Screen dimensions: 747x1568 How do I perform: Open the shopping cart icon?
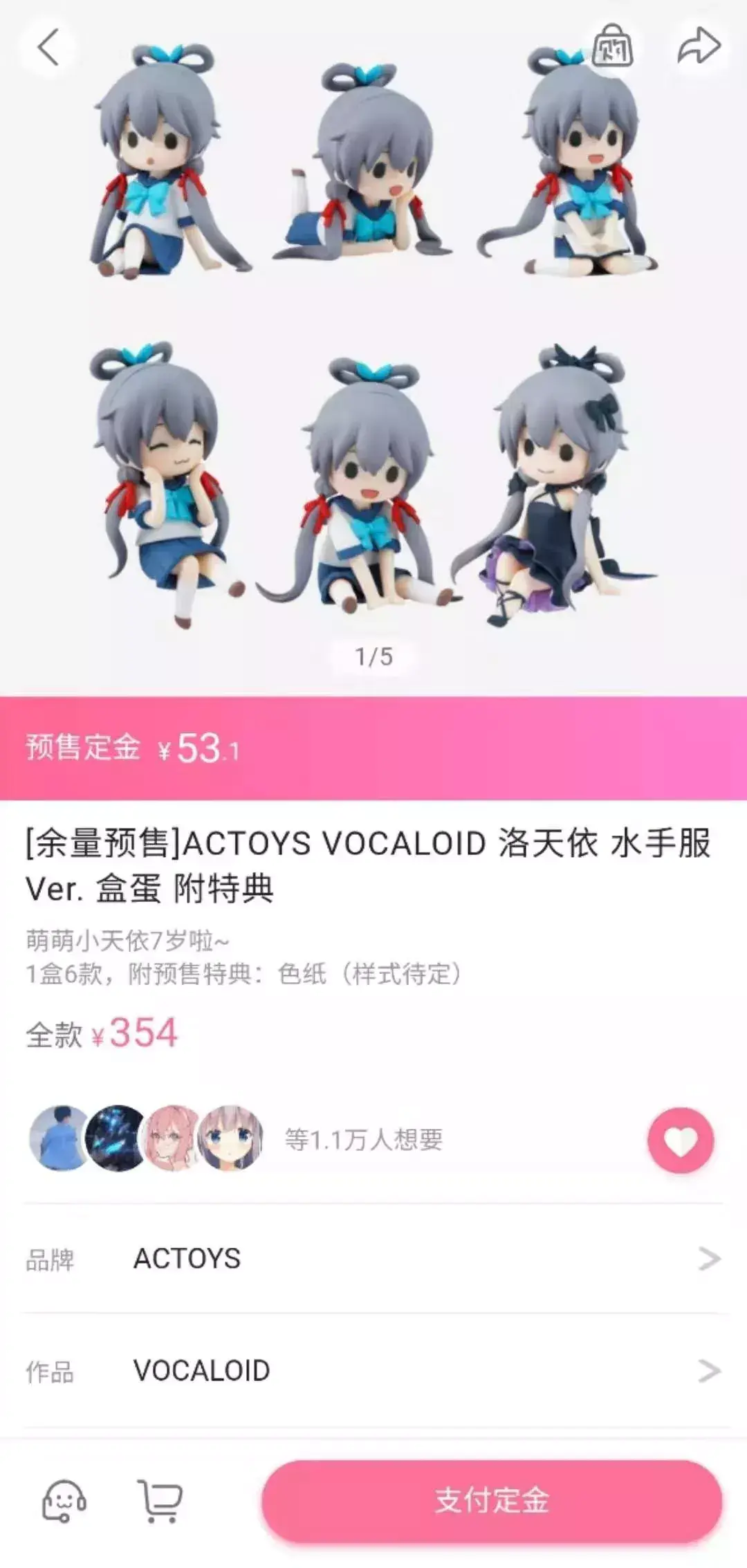coord(160,1501)
